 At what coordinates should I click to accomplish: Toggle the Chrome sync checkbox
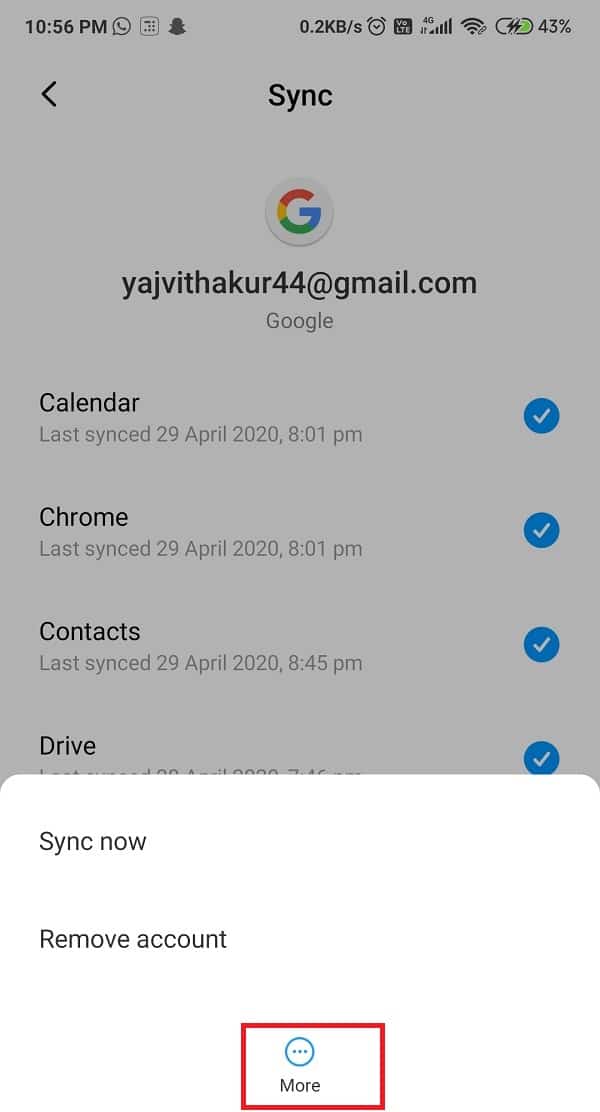[541, 530]
